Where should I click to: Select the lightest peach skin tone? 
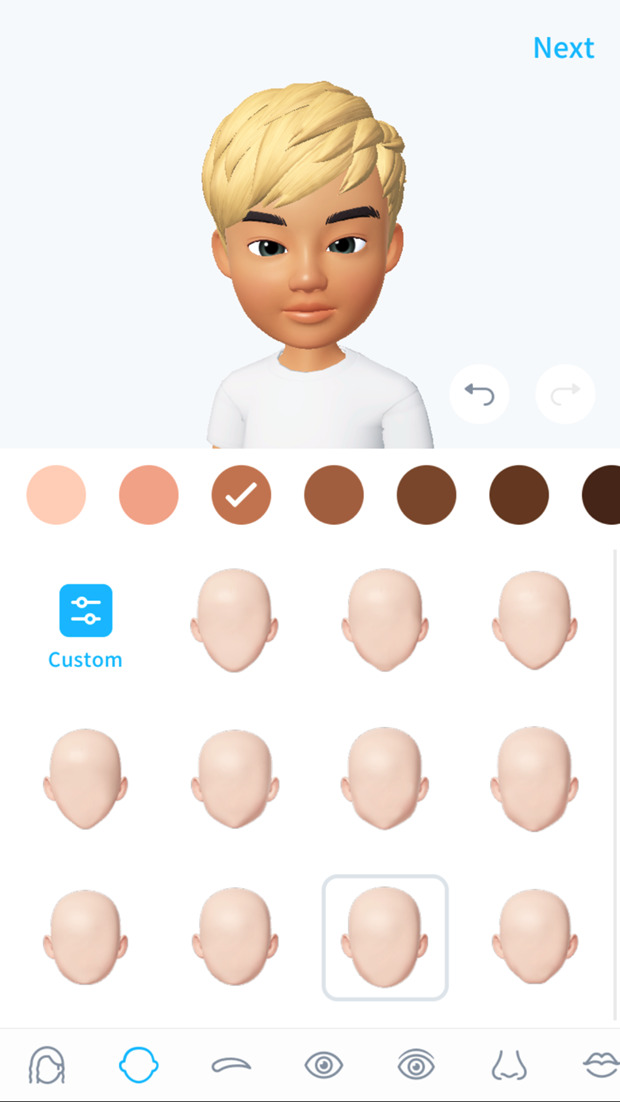[x=56, y=495]
